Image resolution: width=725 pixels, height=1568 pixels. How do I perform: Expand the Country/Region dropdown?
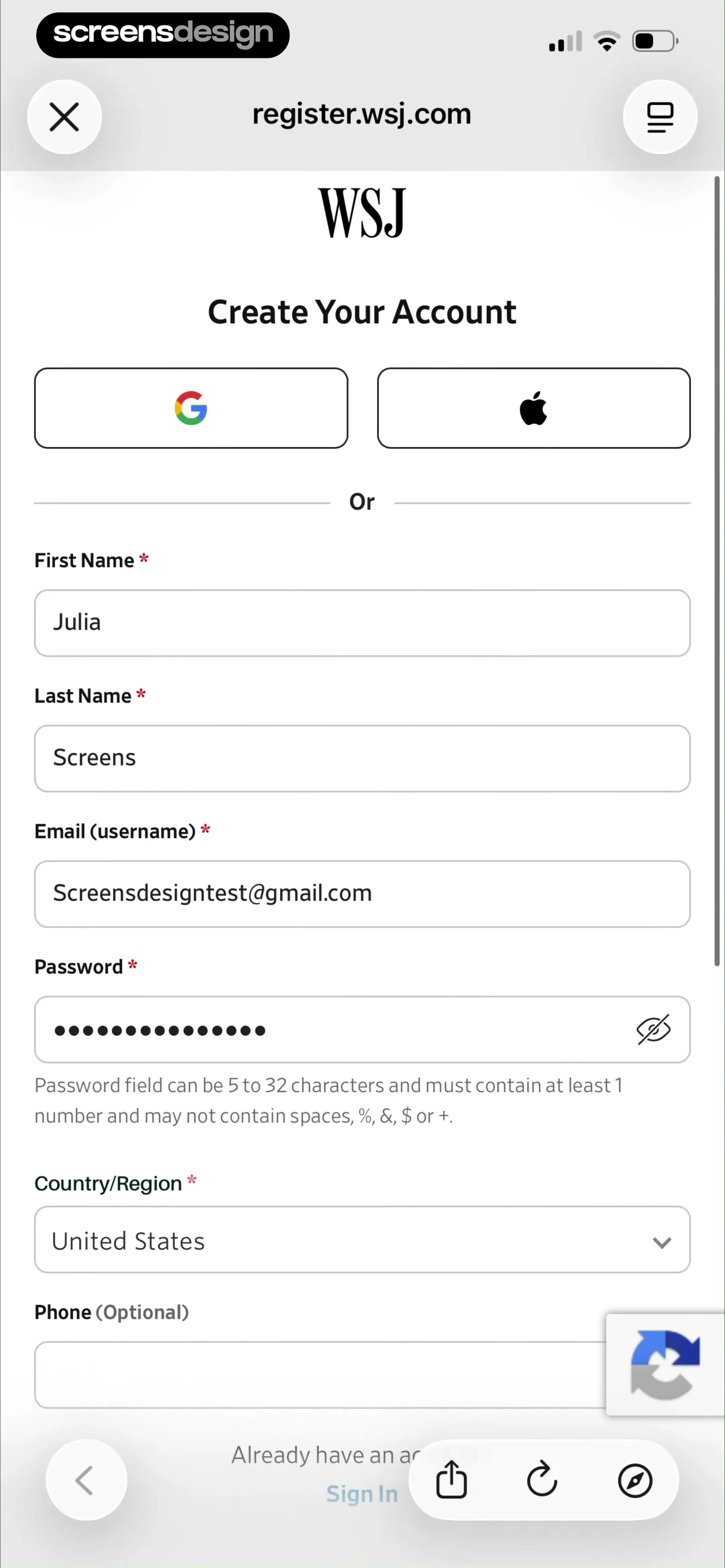[362, 1239]
